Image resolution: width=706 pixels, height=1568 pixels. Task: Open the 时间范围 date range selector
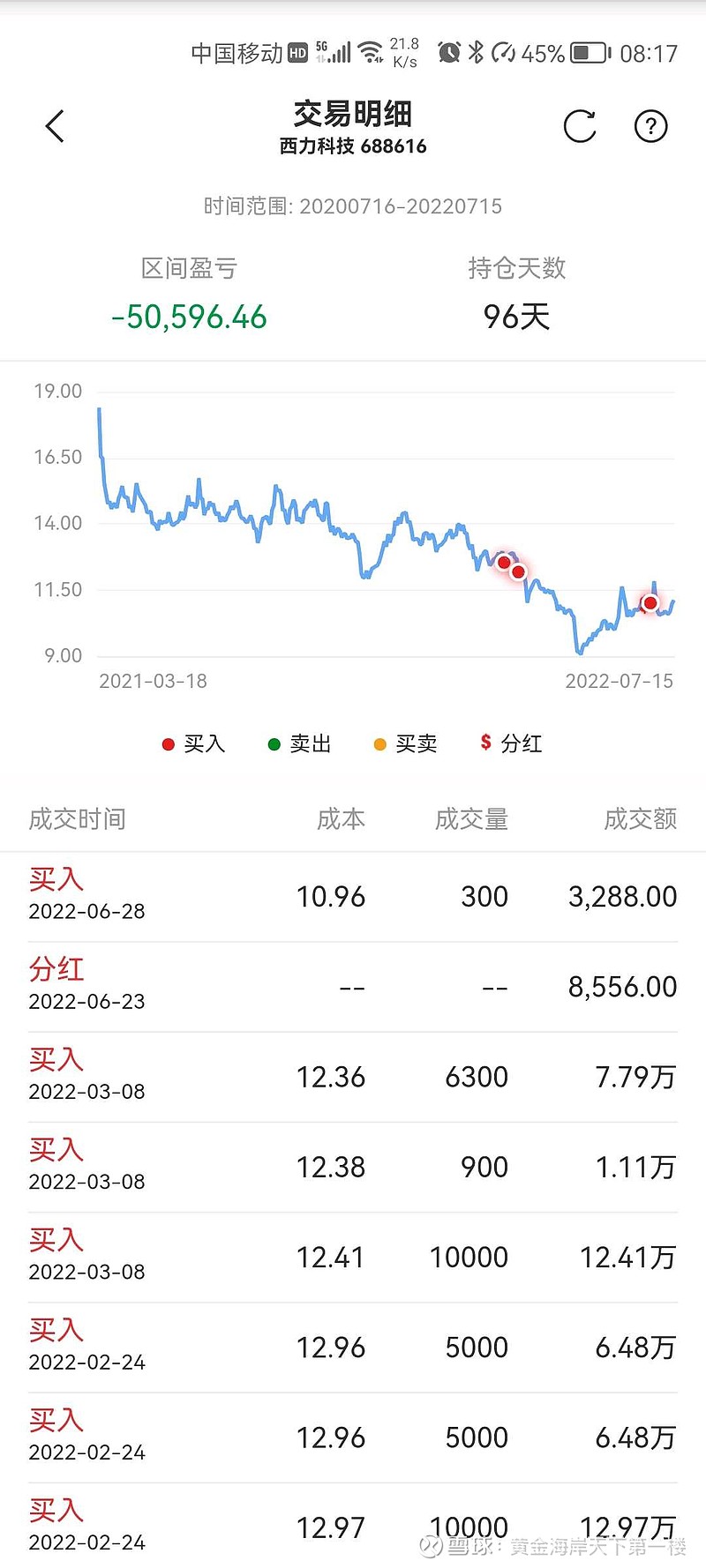pyautogui.click(x=353, y=206)
